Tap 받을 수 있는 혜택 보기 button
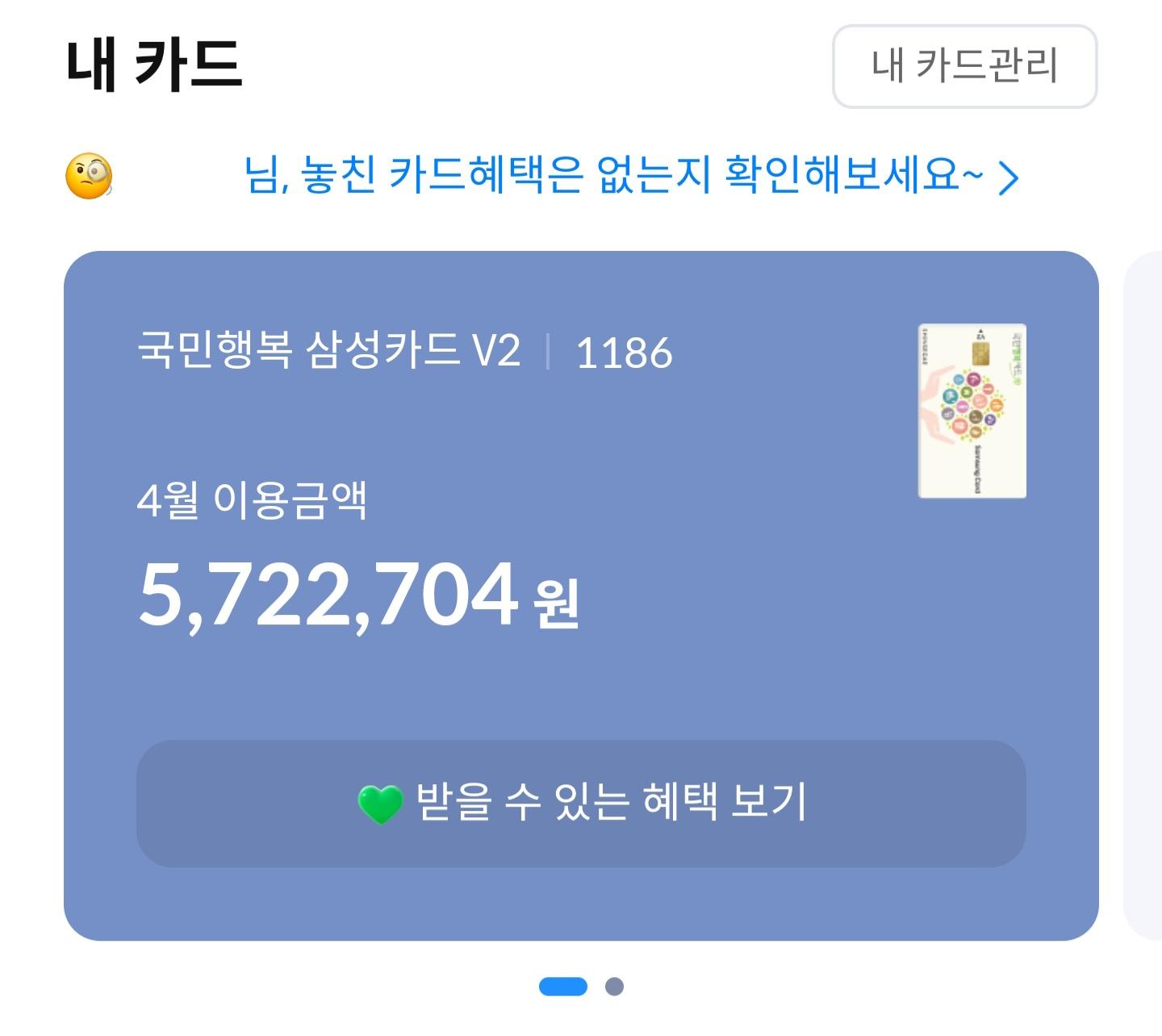1162x1036 pixels. [581, 803]
